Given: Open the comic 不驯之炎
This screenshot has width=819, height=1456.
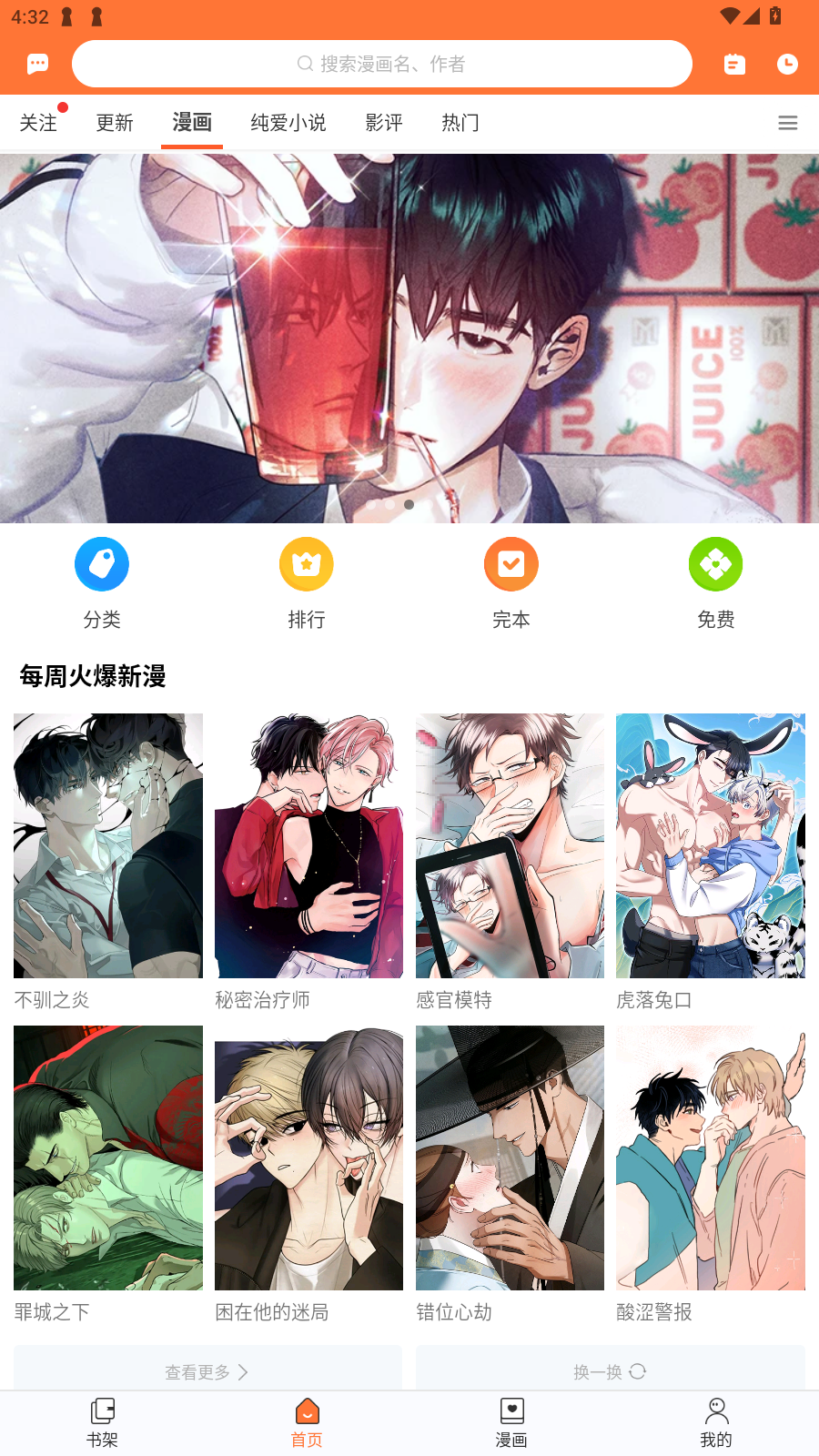Looking at the screenshot, I should coord(108,846).
